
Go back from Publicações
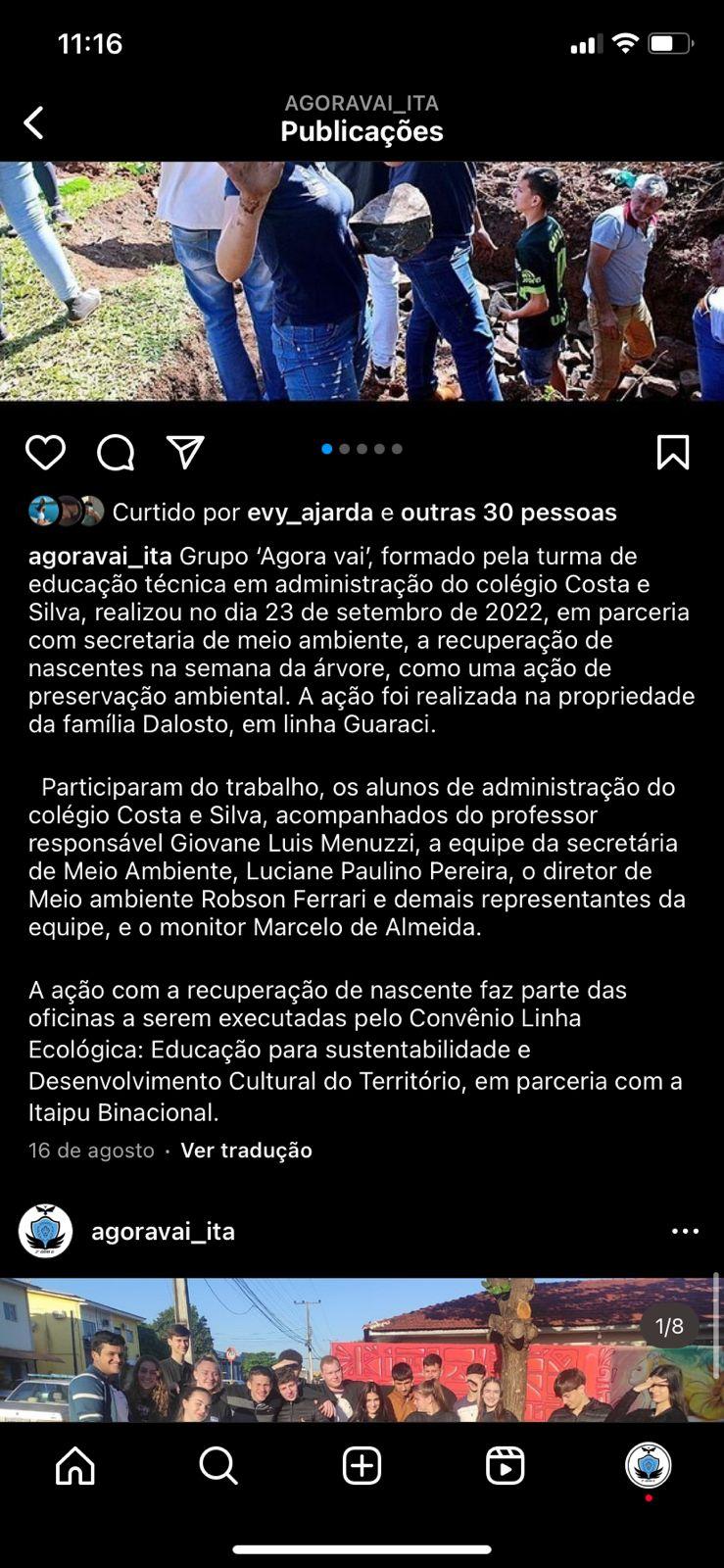(x=34, y=123)
